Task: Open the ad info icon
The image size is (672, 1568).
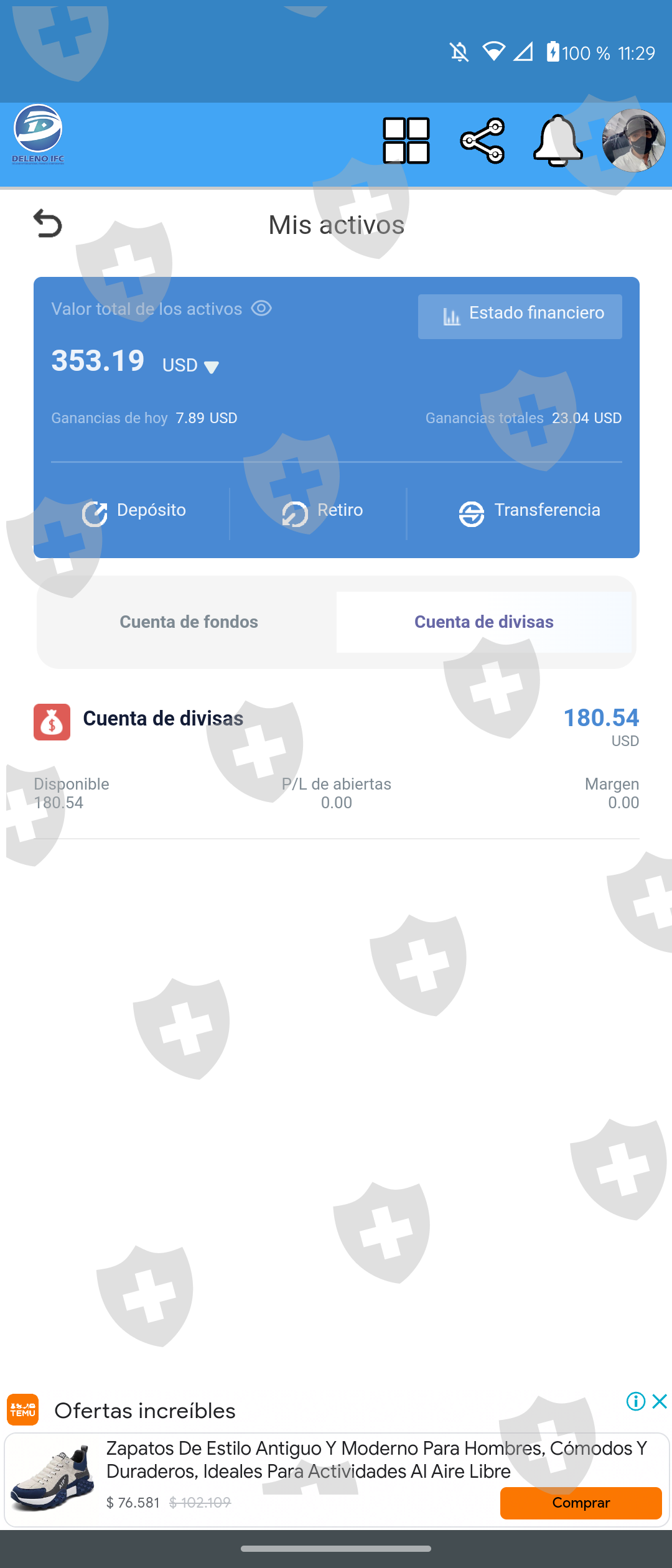Action: point(635,1401)
